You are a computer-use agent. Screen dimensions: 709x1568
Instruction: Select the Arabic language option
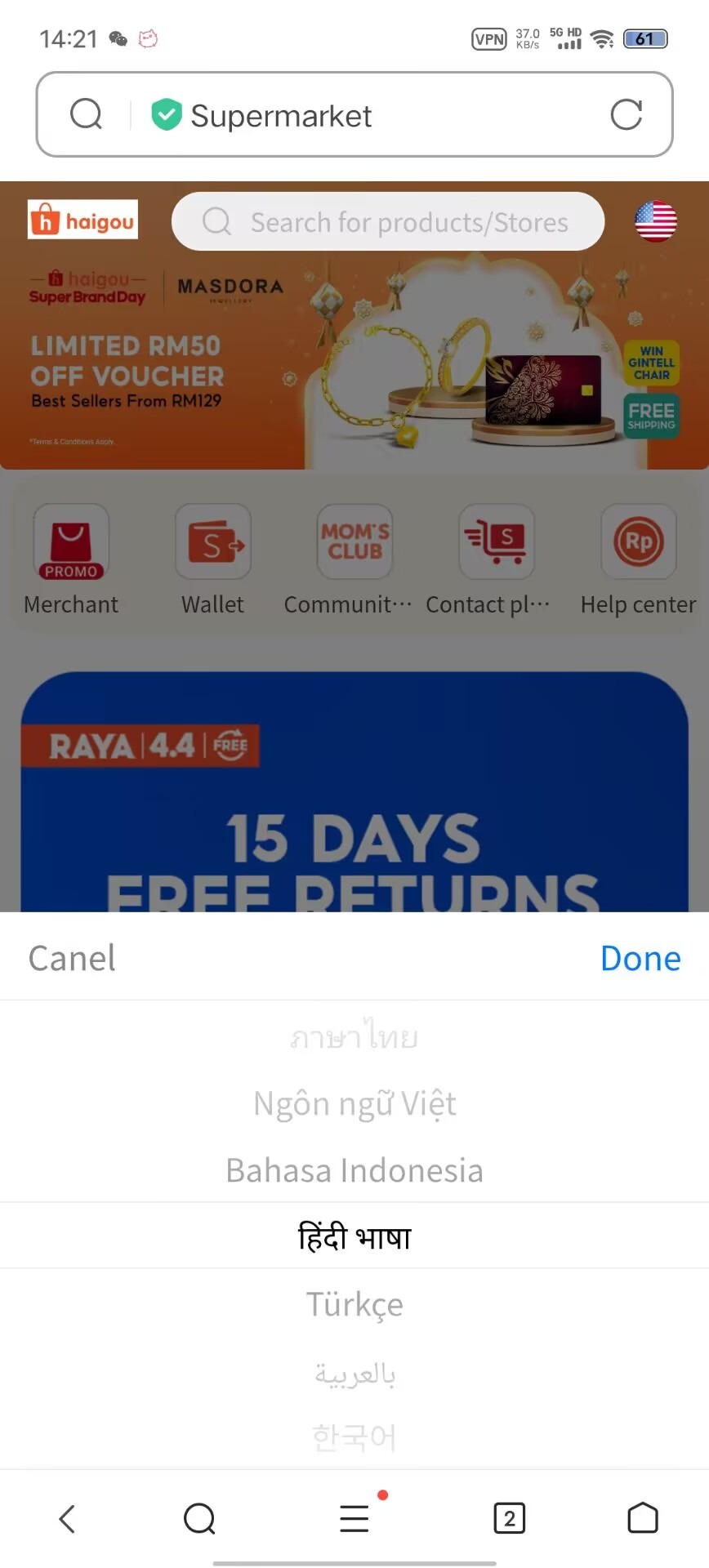[354, 1374]
